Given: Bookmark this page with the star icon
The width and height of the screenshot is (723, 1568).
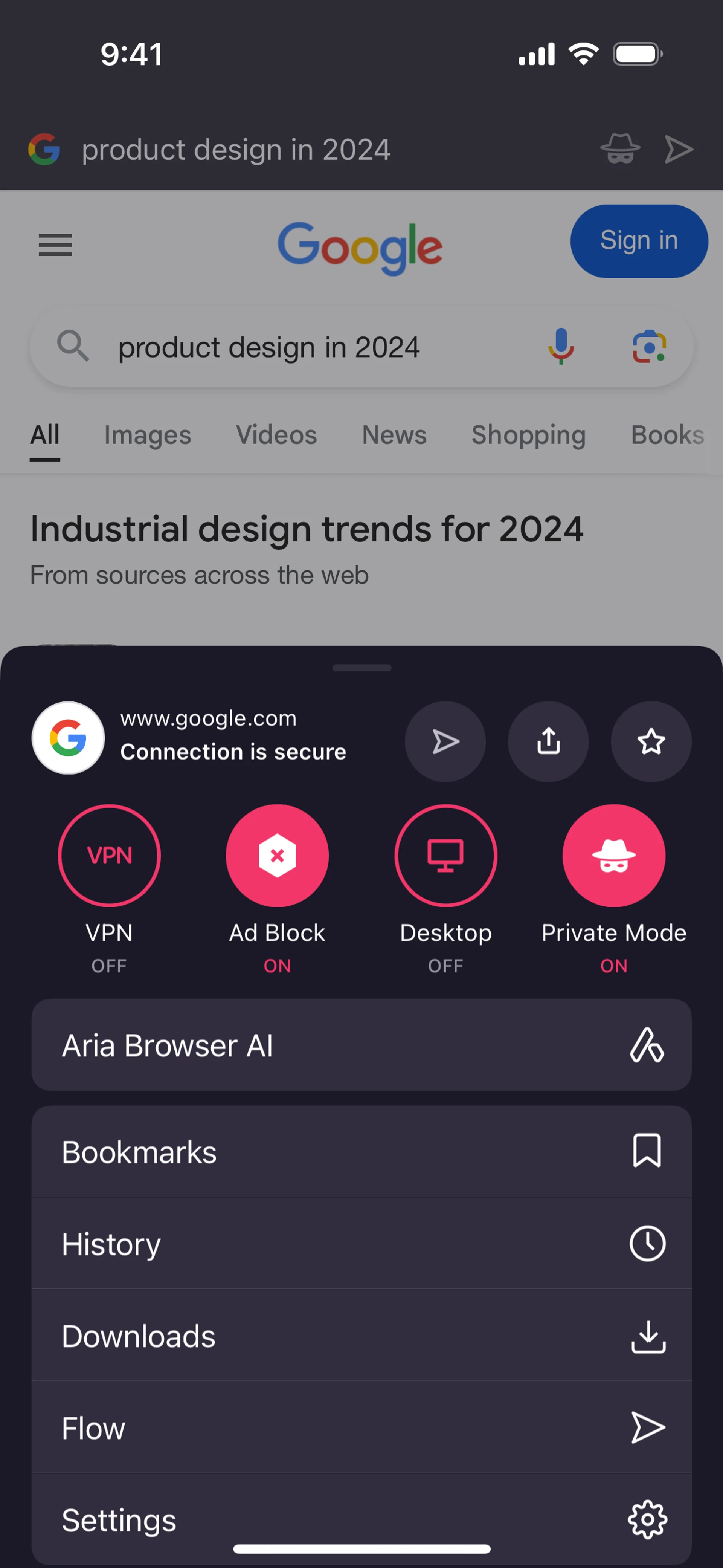Looking at the screenshot, I should coord(651,741).
